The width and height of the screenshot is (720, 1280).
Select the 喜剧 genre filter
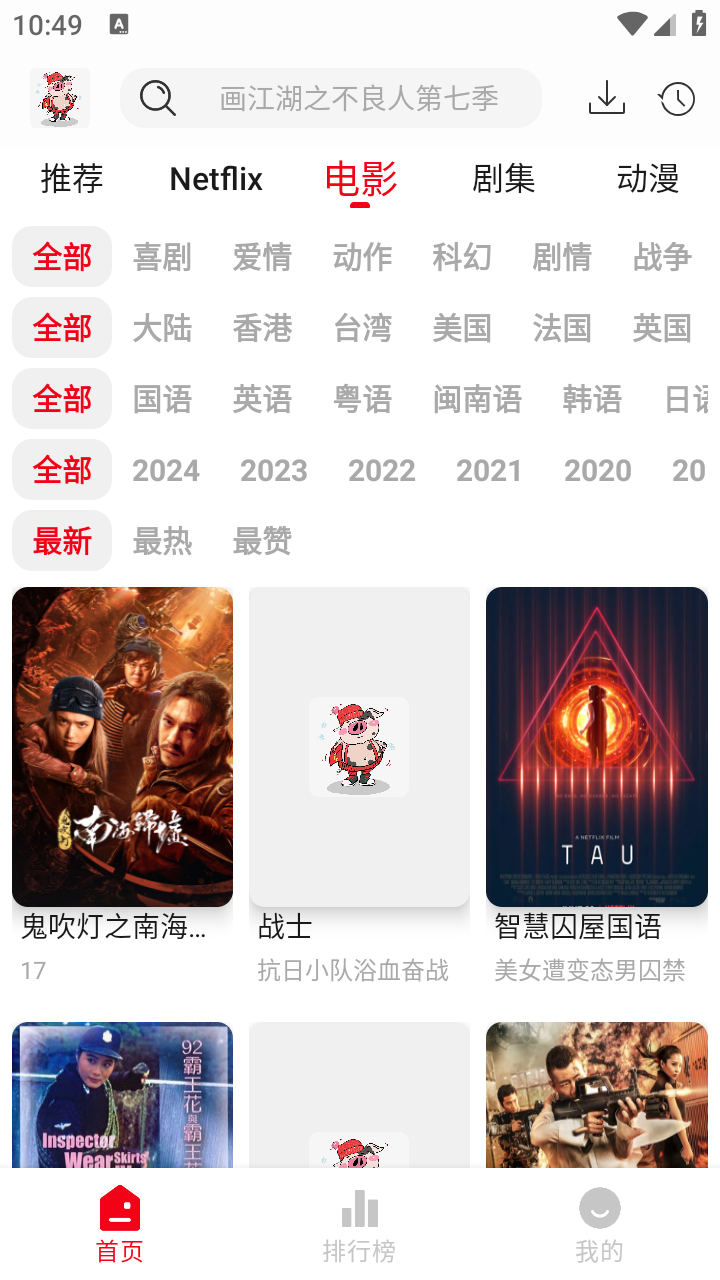coord(162,257)
